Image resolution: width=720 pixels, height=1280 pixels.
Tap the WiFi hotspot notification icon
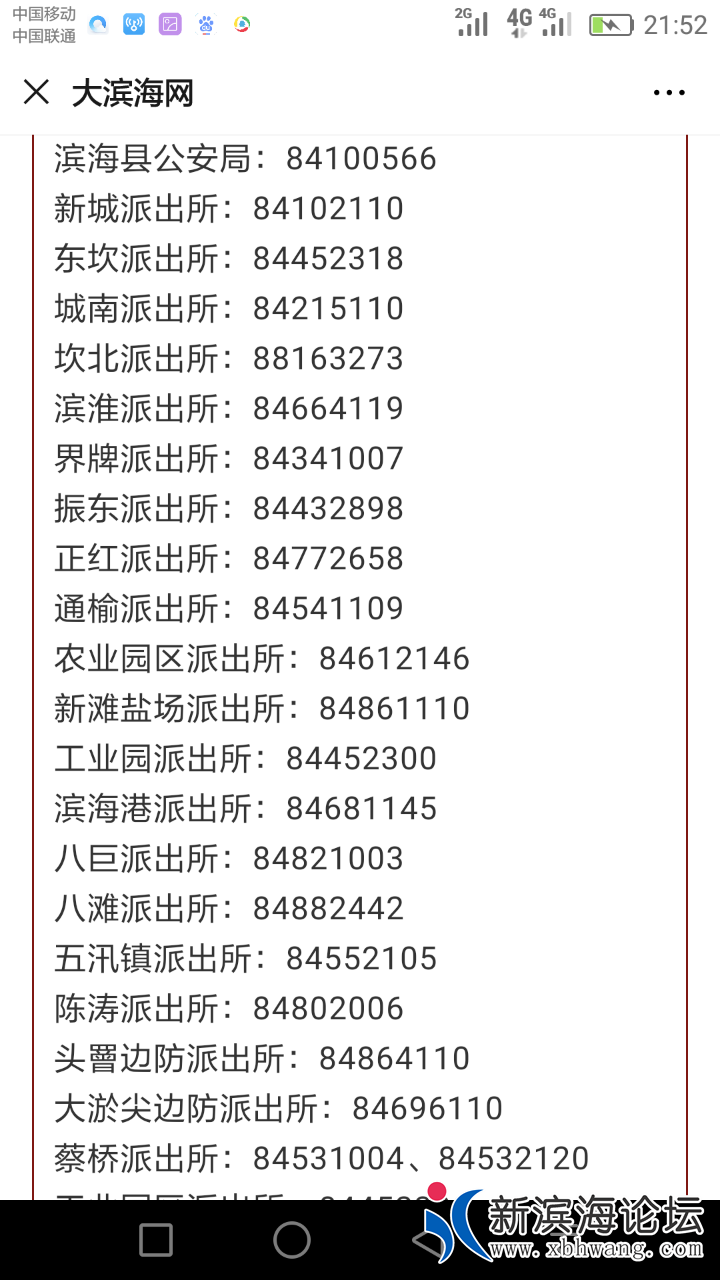pos(133,25)
